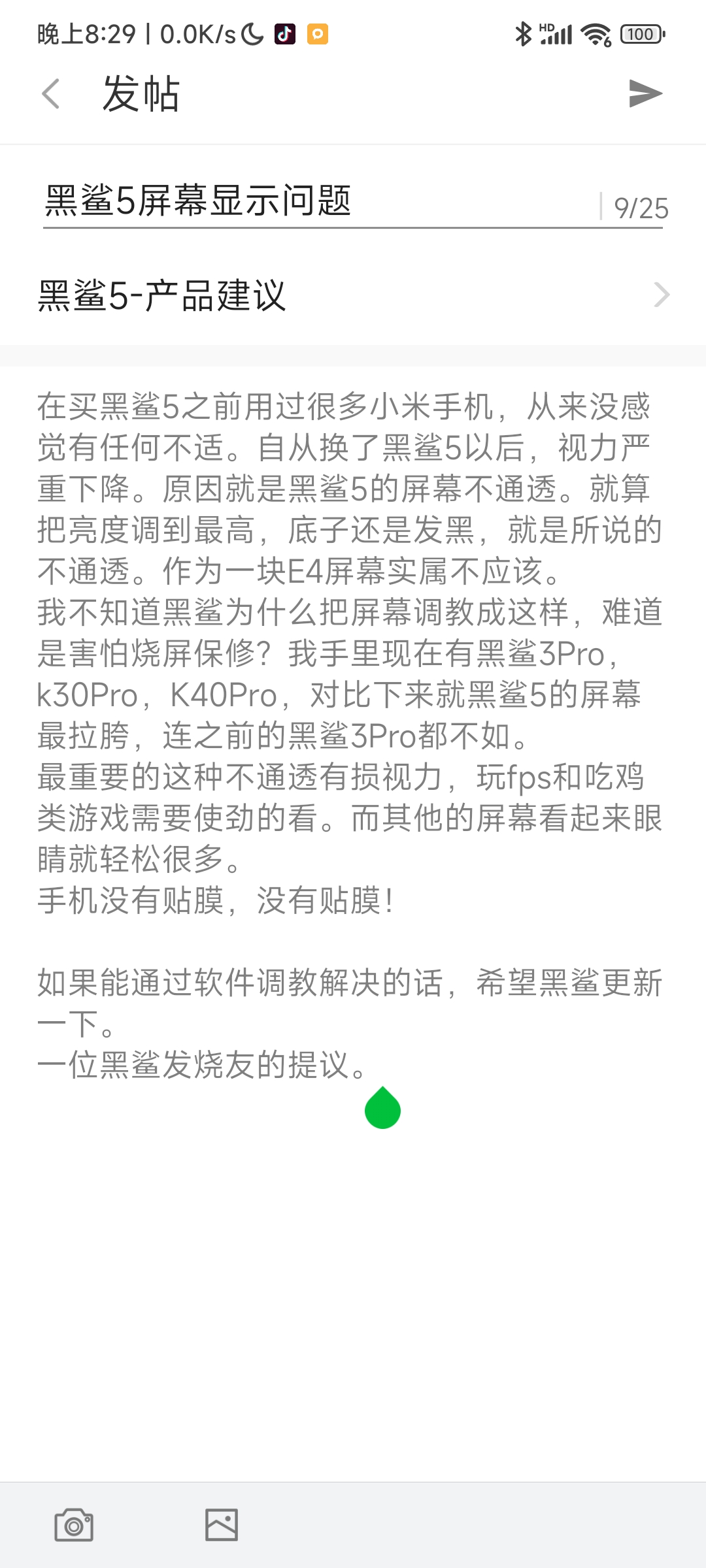This screenshot has width=706, height=1568.
Task: Attach an image from the gallery
Action: [222, 1525]
